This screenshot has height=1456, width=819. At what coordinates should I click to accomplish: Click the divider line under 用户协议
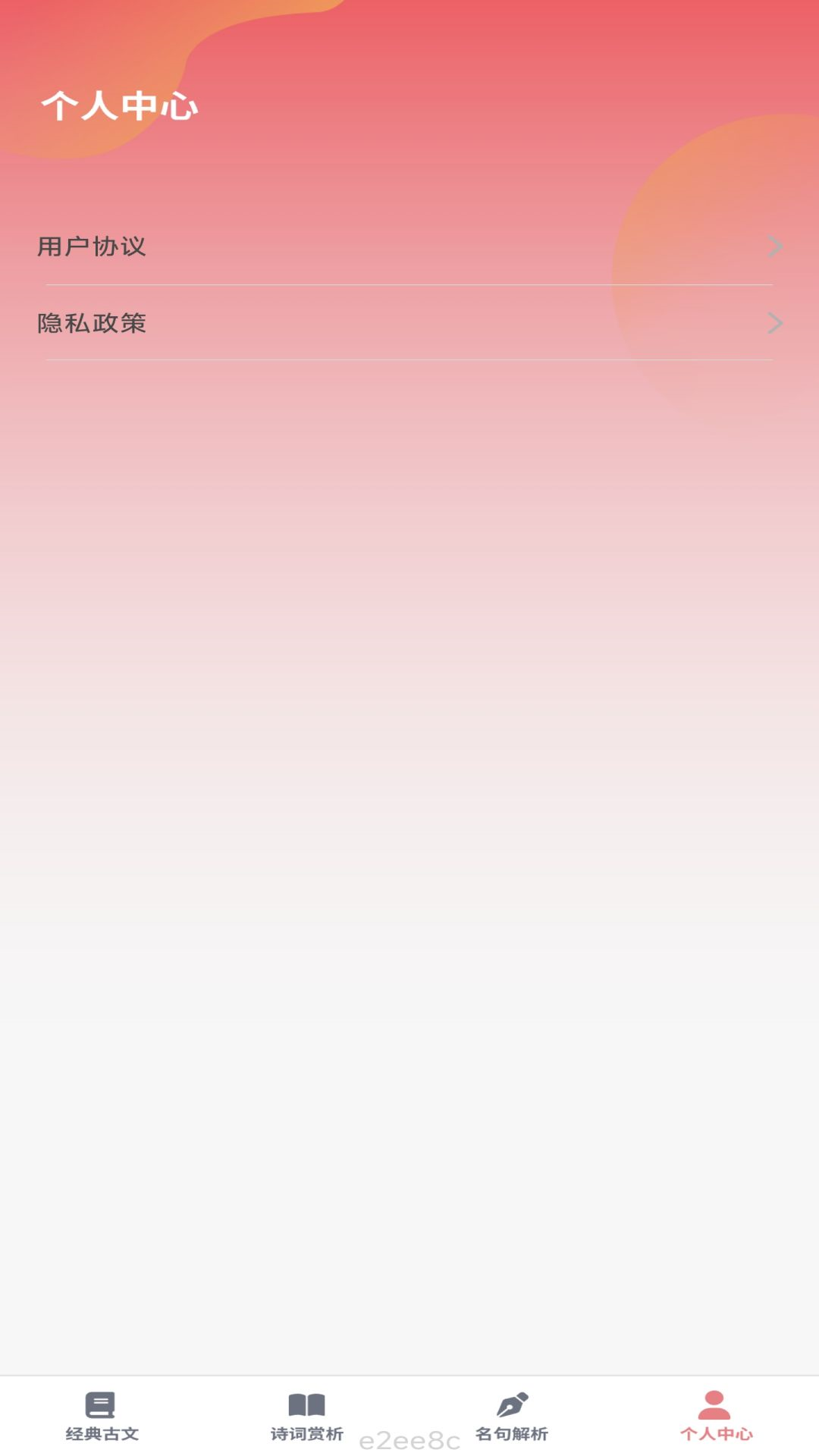click(x=409, y=284)
